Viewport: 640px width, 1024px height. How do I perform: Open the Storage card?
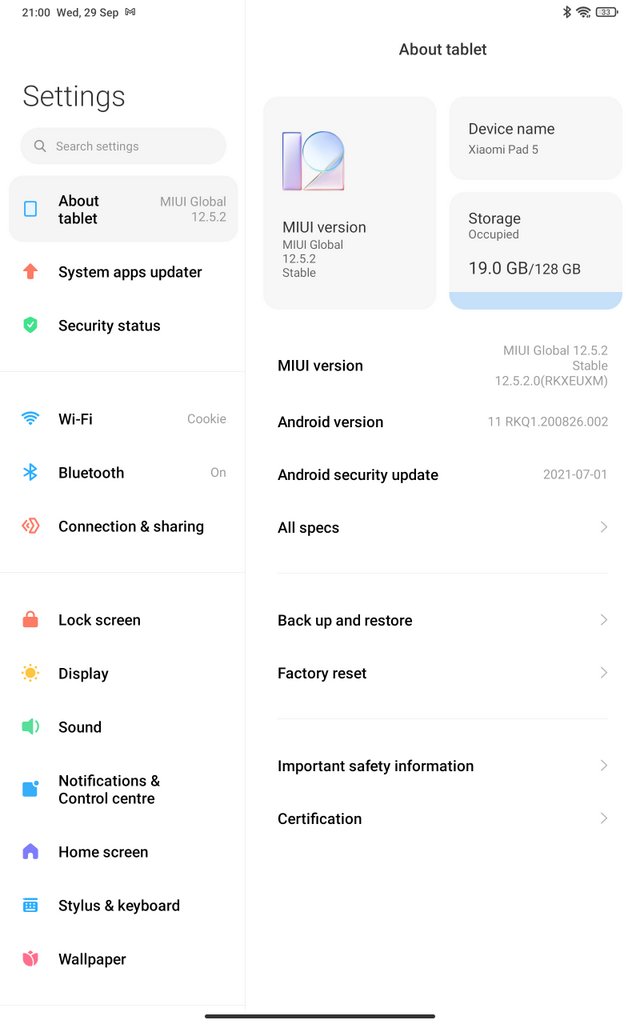point(536,251)
